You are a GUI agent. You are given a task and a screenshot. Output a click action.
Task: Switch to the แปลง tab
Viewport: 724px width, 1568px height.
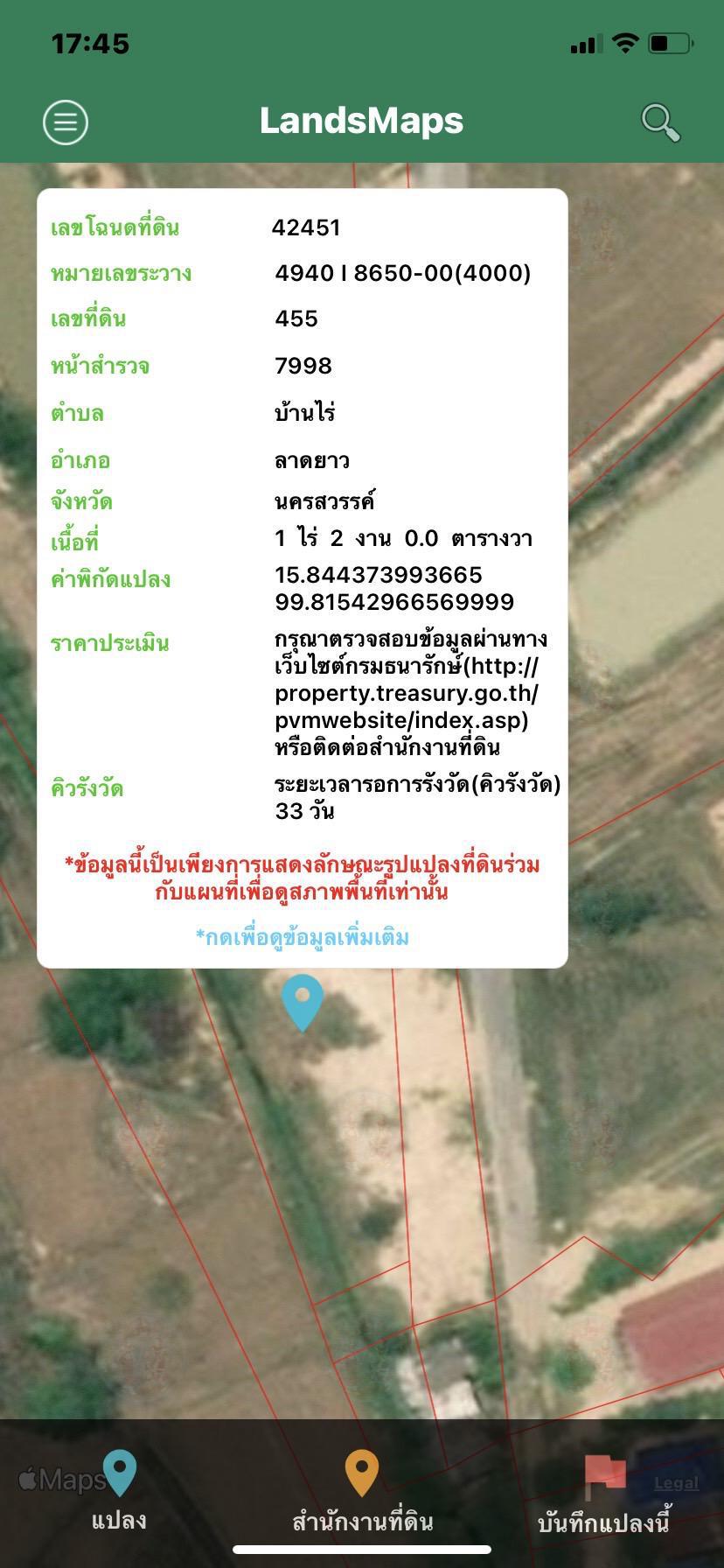pyautogui.click(x=119, y=1490)
